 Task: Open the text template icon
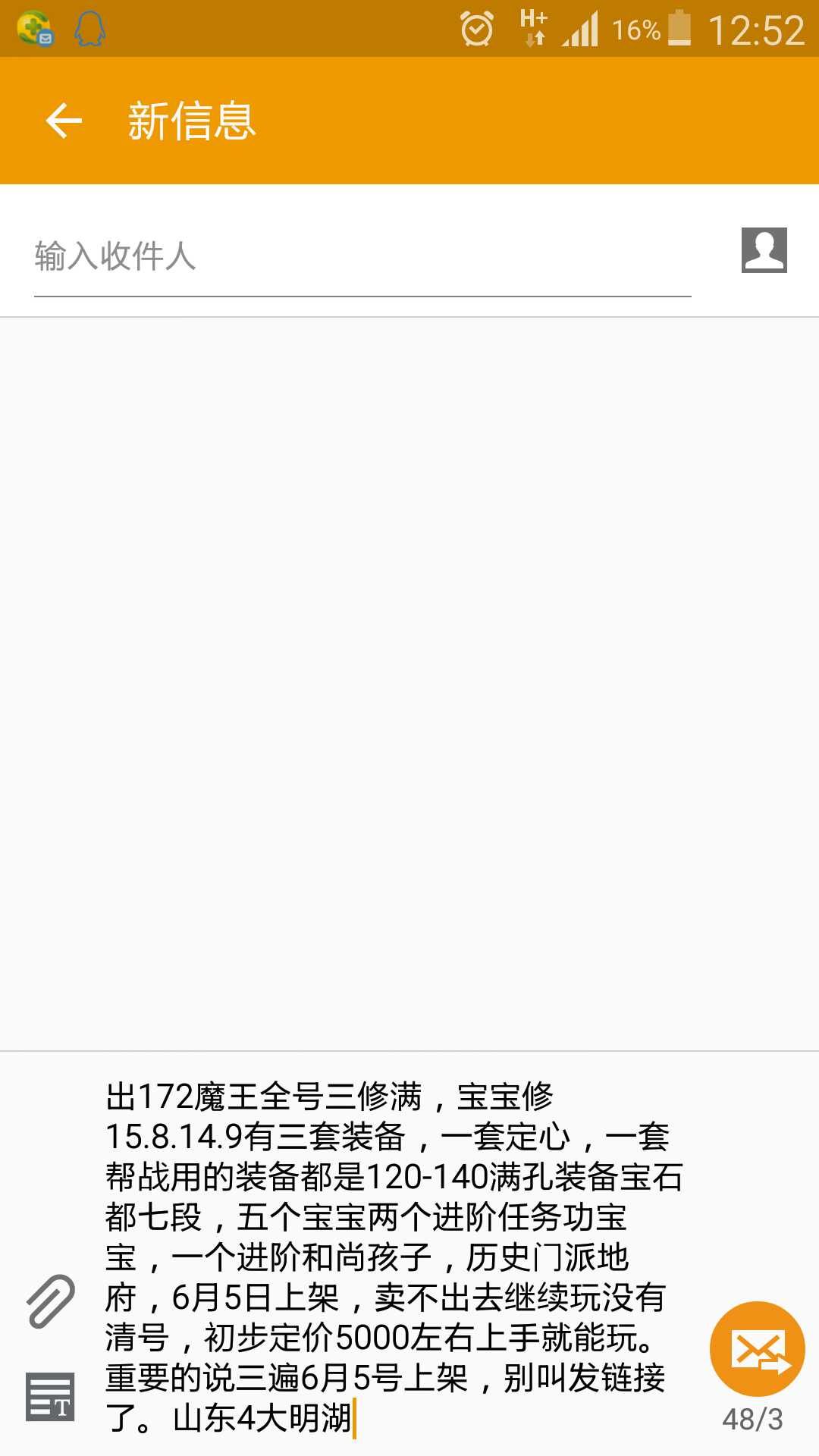click(50, 1396)
